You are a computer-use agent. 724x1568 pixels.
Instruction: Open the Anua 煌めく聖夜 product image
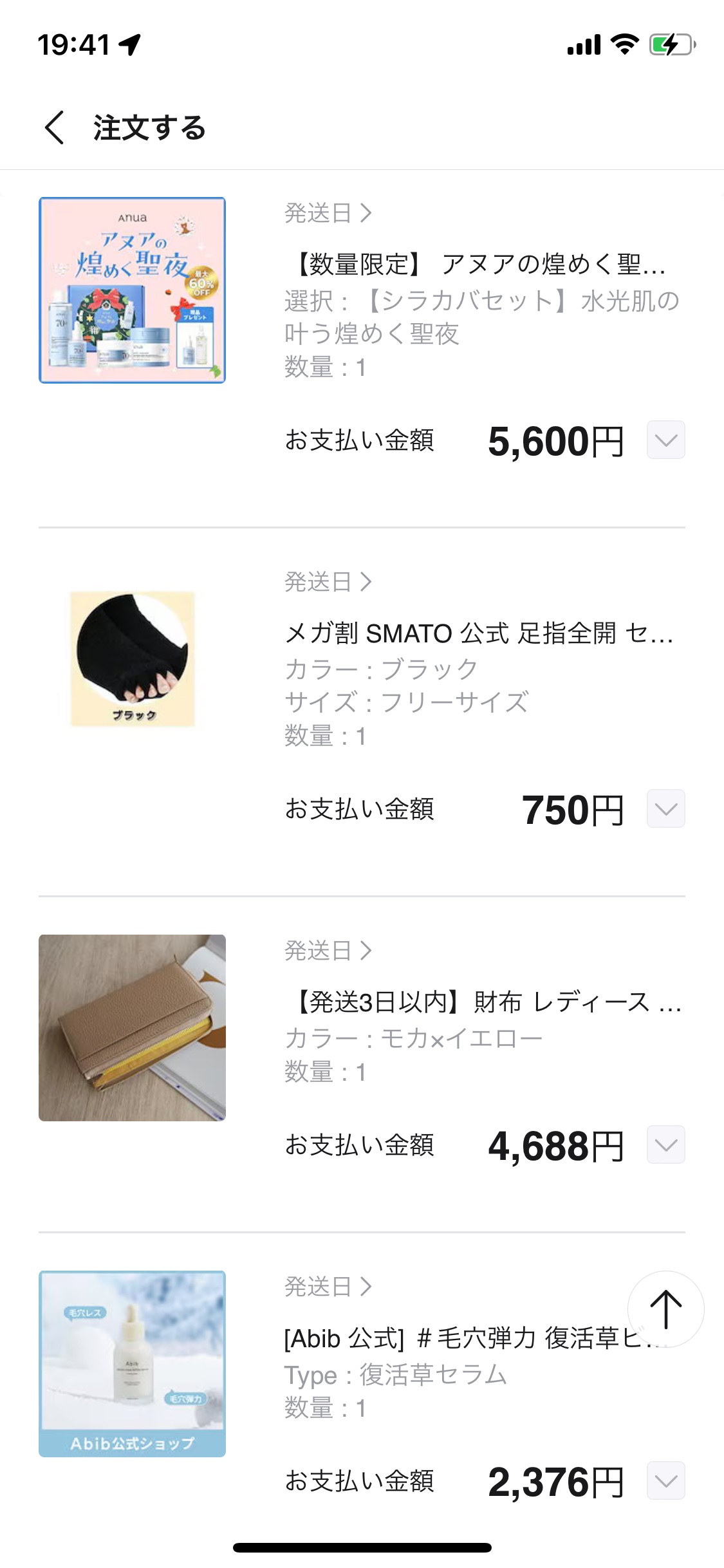pyautogui.click(x=132, y=290)
